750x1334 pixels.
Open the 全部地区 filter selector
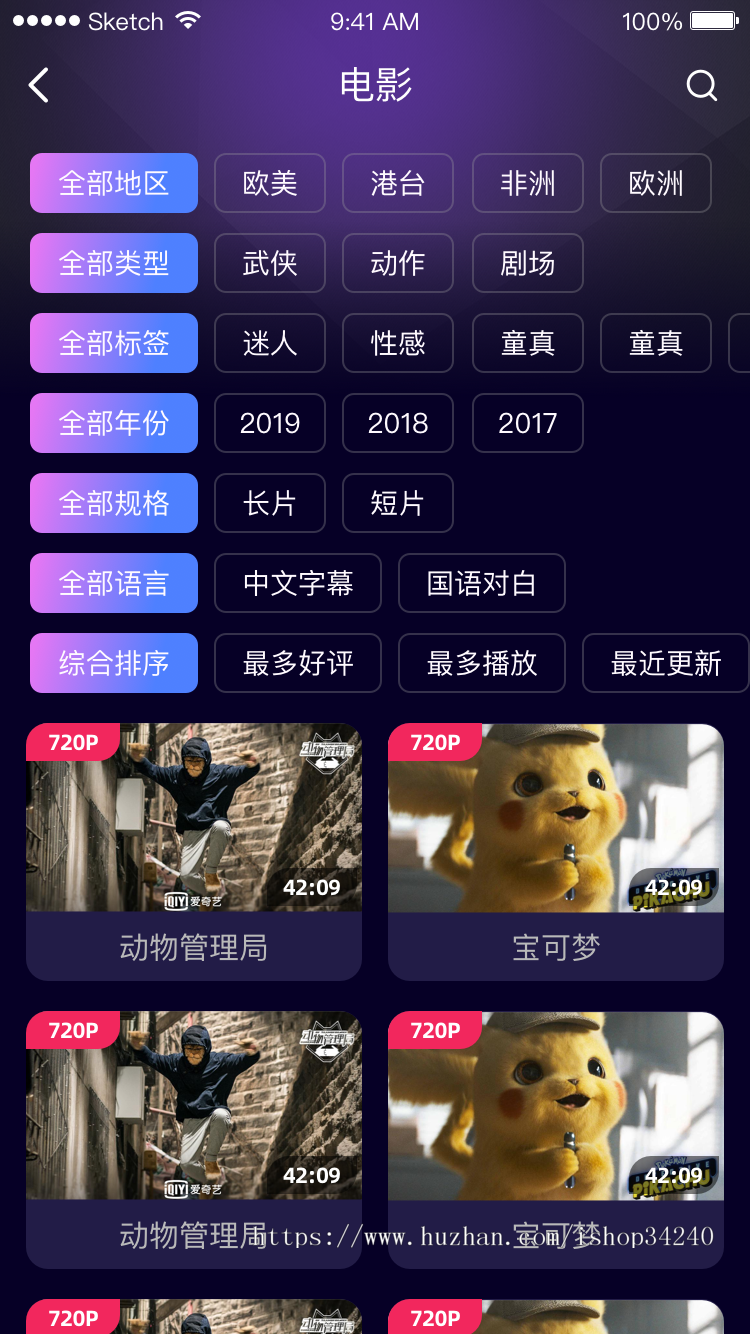click(x=113, y=183)
